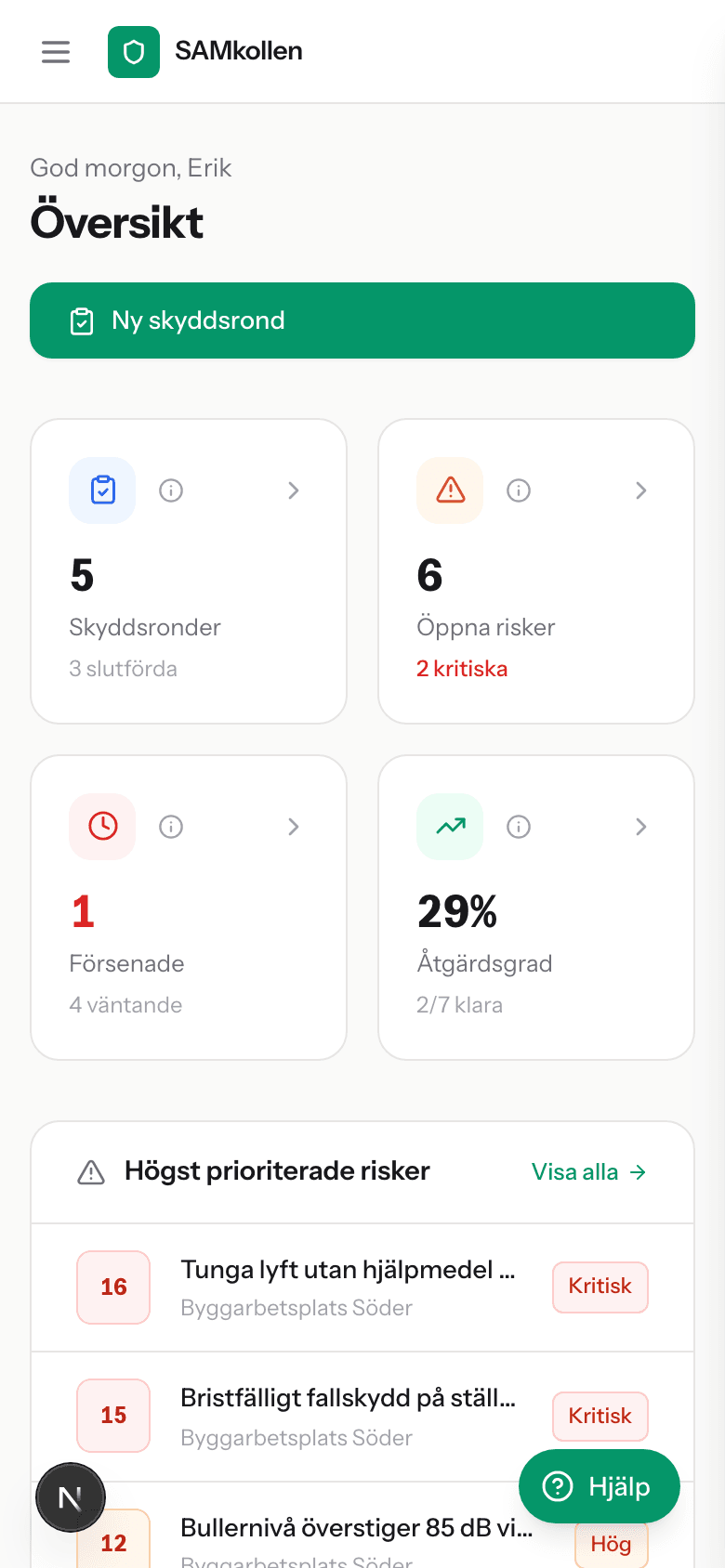Open the SAMkollen shield logo

point(134,51)
